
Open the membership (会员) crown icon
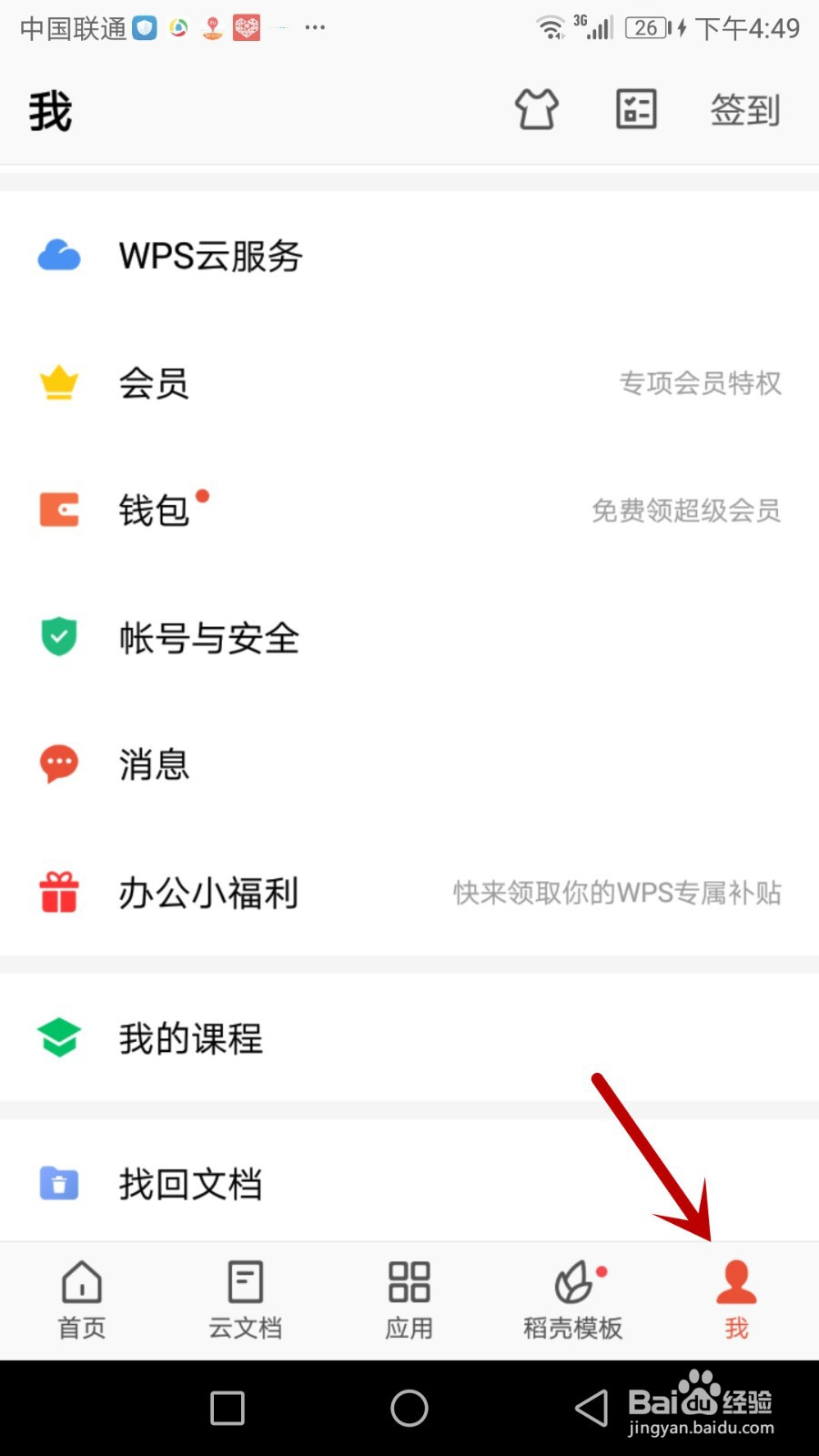(x=58, y=383)
